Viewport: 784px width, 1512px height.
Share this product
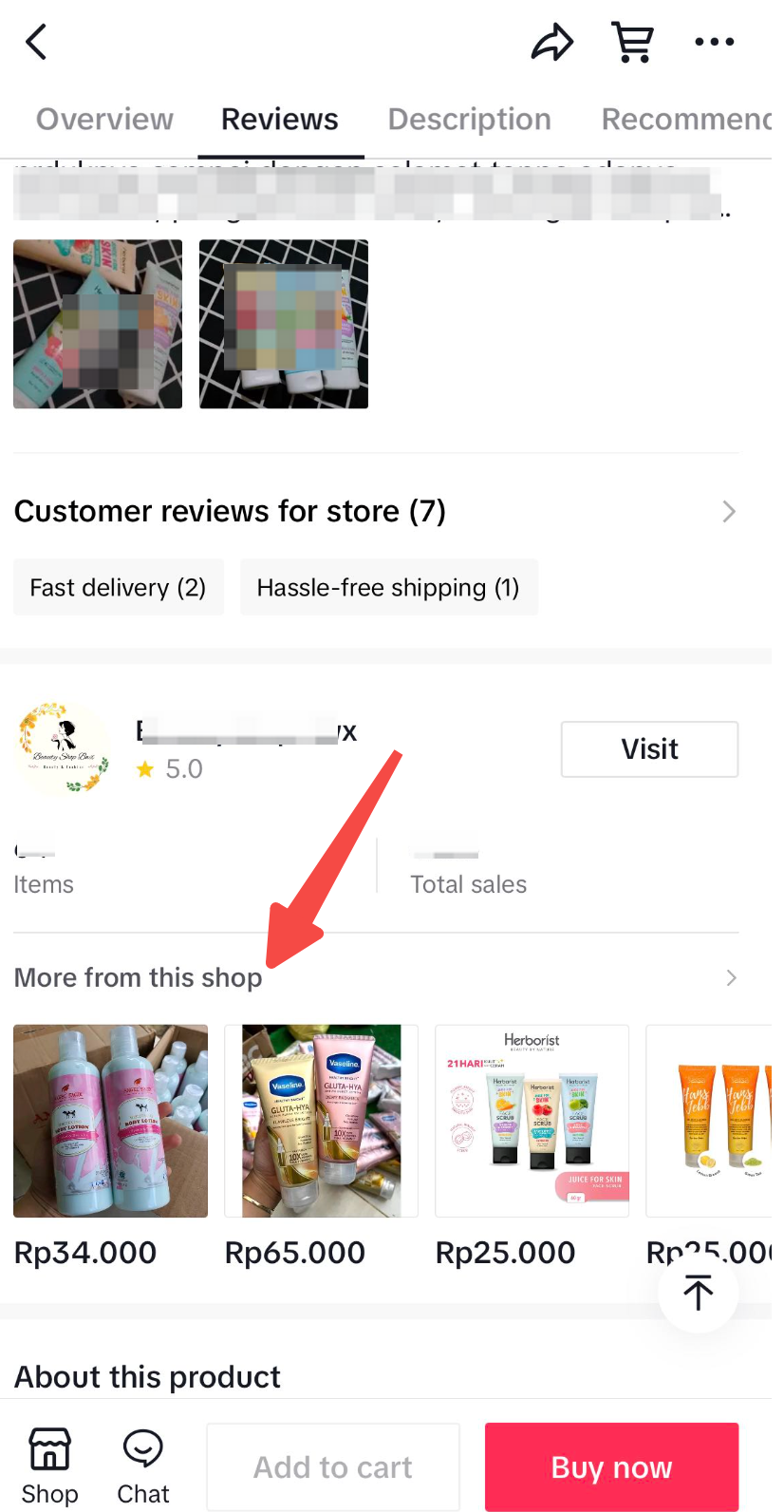[x=551, y=42]
